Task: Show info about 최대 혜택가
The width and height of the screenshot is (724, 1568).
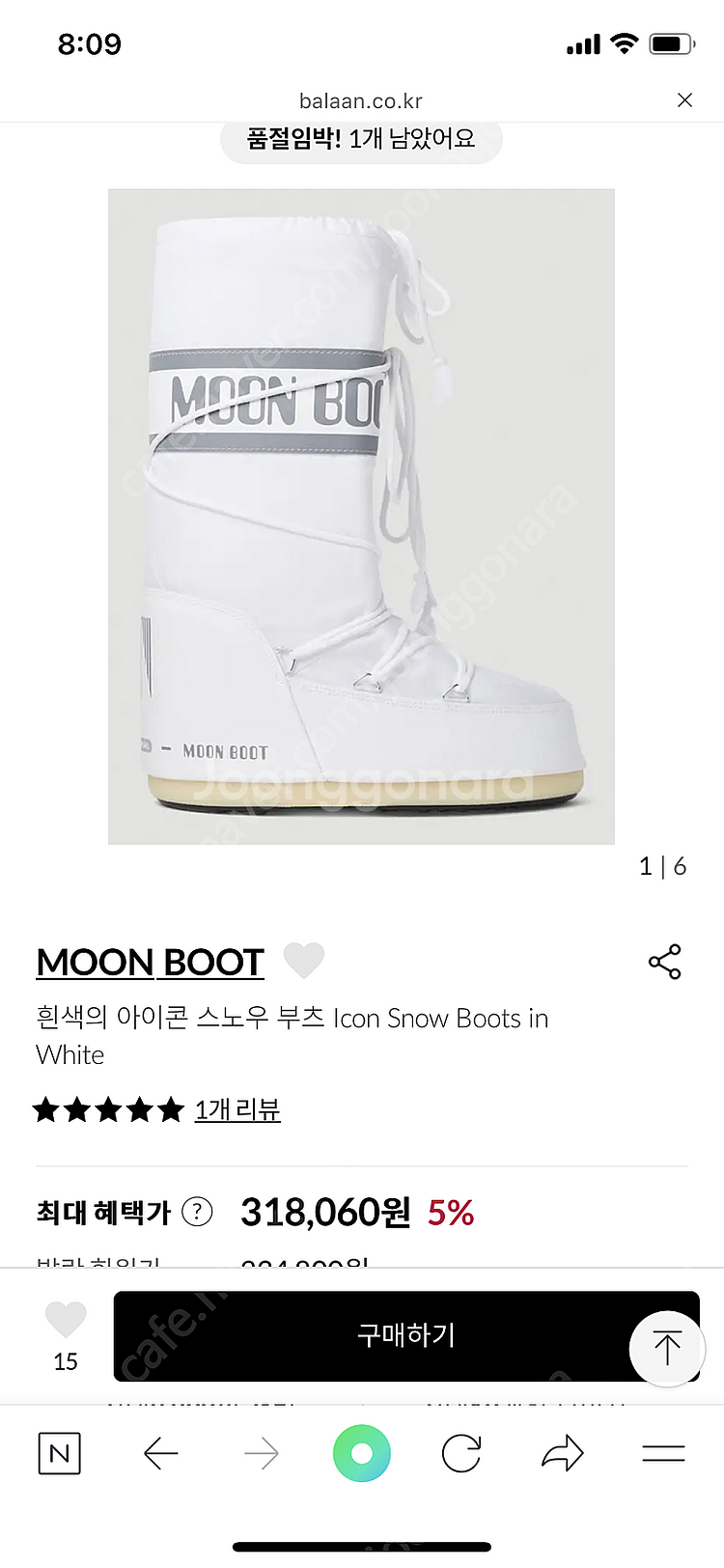Action: (x=197, y=1211)
